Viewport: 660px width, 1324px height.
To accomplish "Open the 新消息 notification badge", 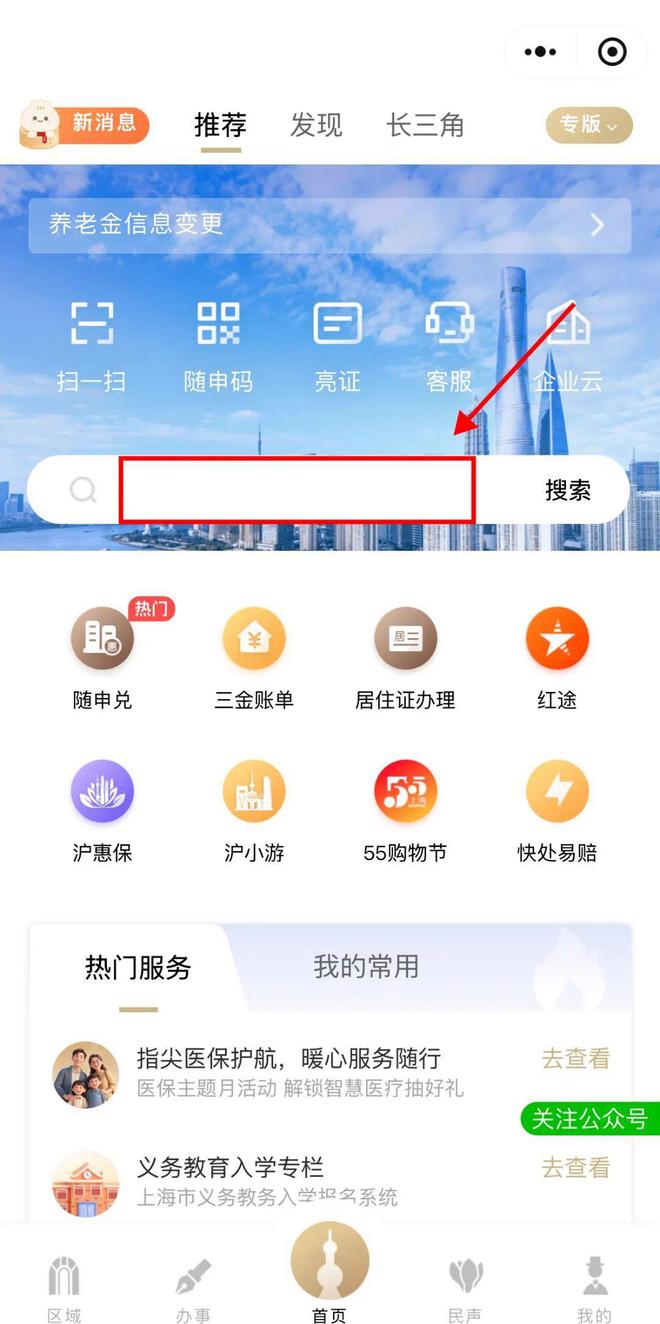I will 84,125.
